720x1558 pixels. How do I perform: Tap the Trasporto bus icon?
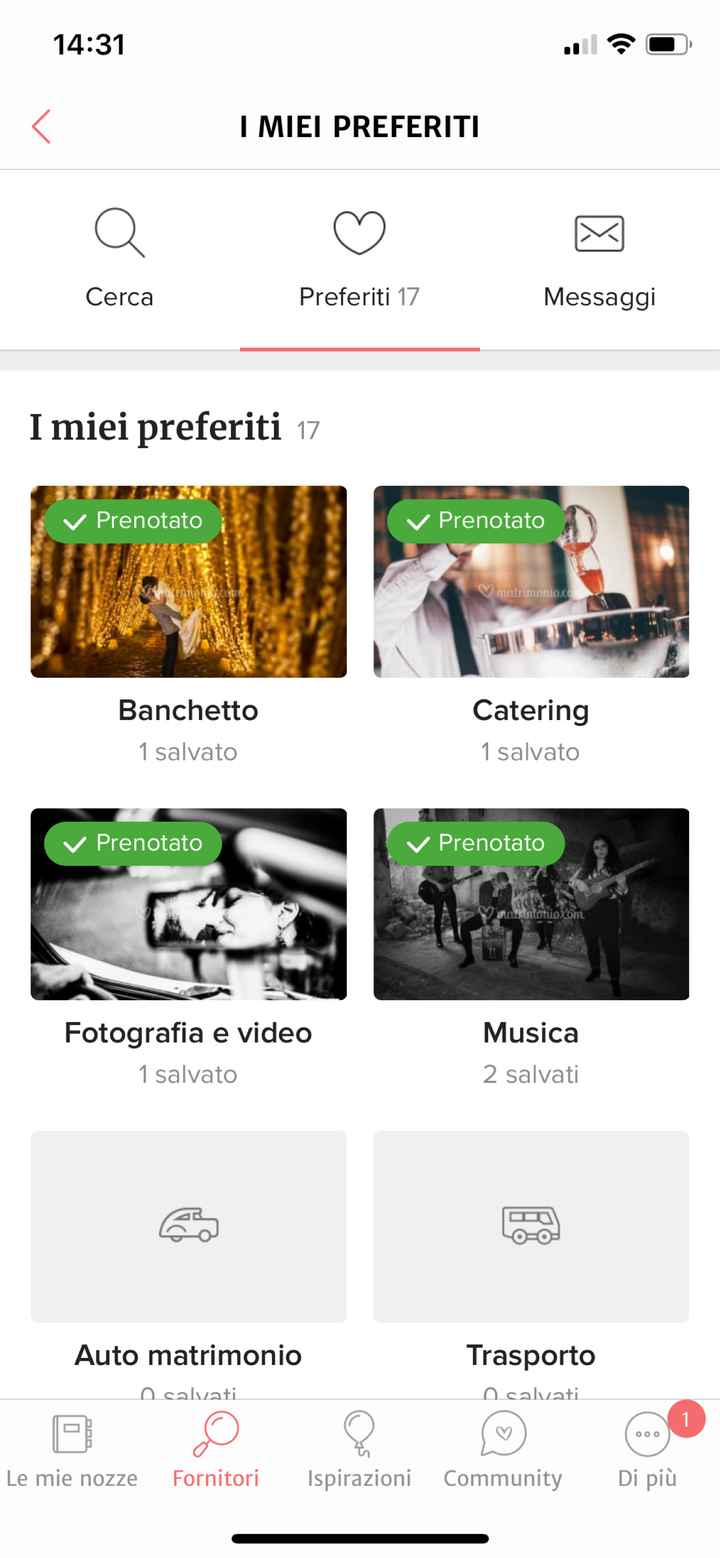(531, 1225)
